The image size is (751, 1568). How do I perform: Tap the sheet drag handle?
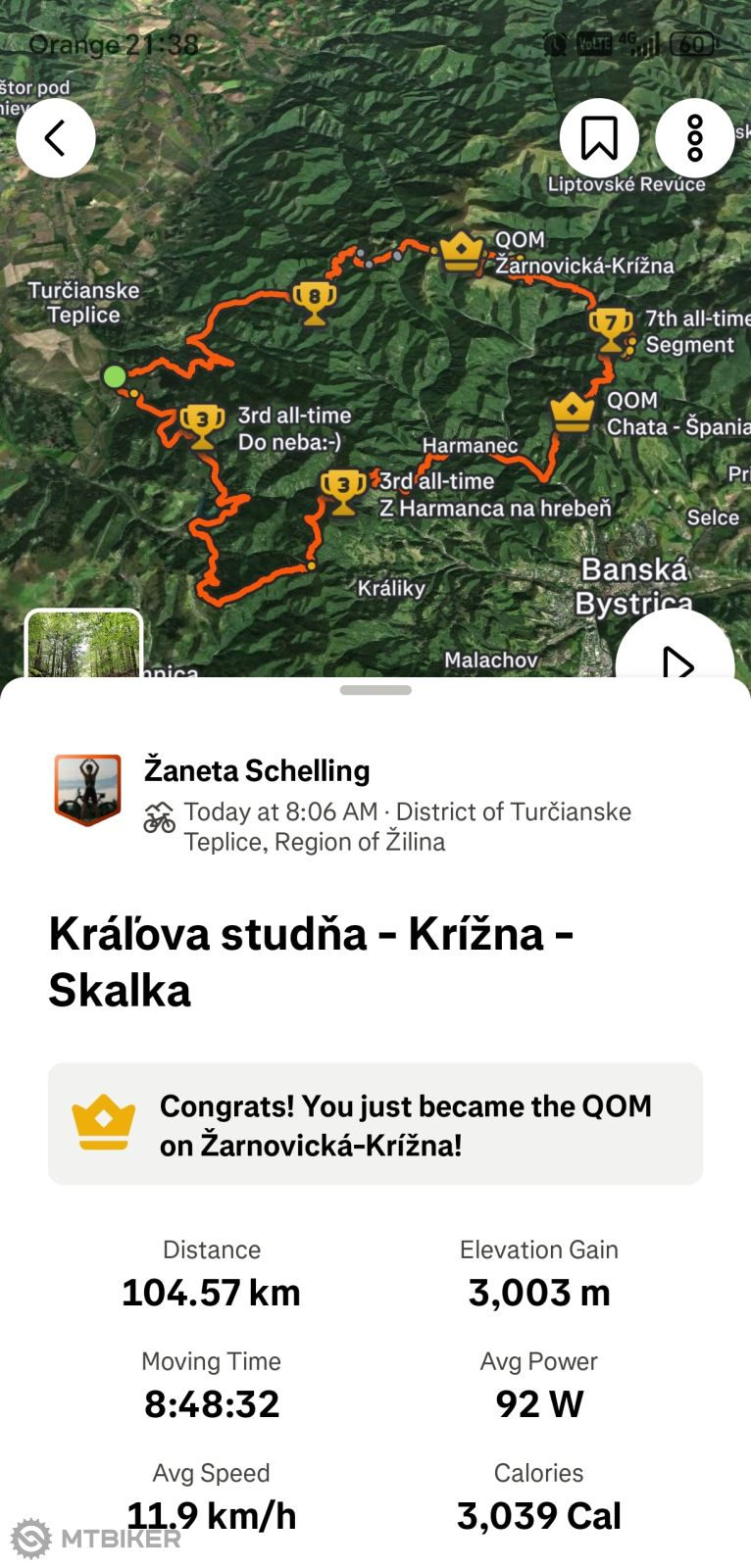coord(375,690)
